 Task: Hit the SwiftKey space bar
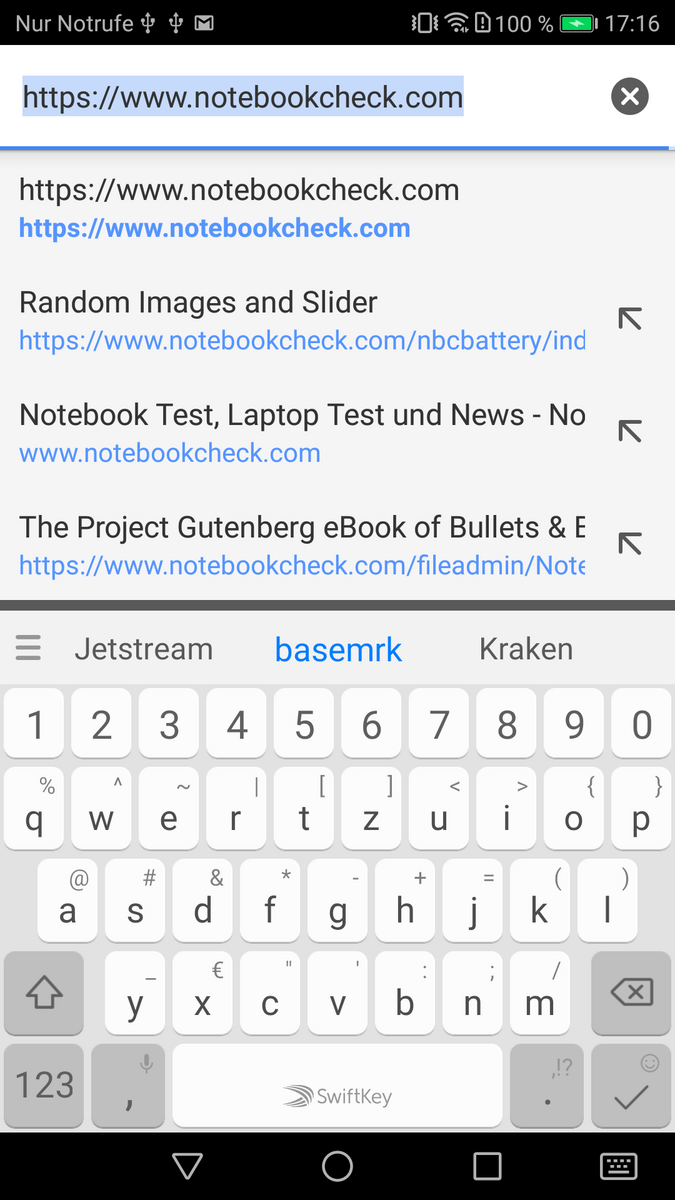coord(337,1086)
